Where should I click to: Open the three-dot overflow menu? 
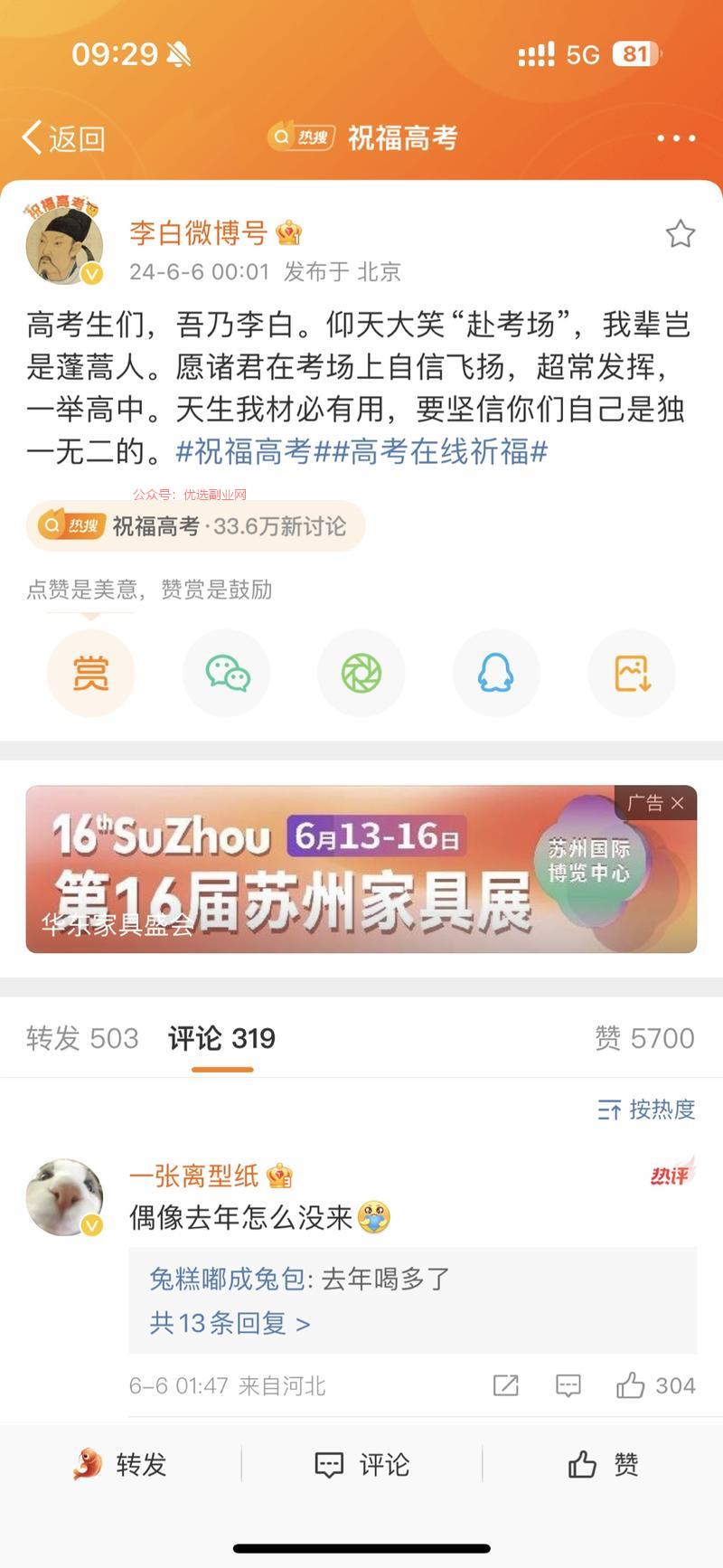(x=676, y=138)
